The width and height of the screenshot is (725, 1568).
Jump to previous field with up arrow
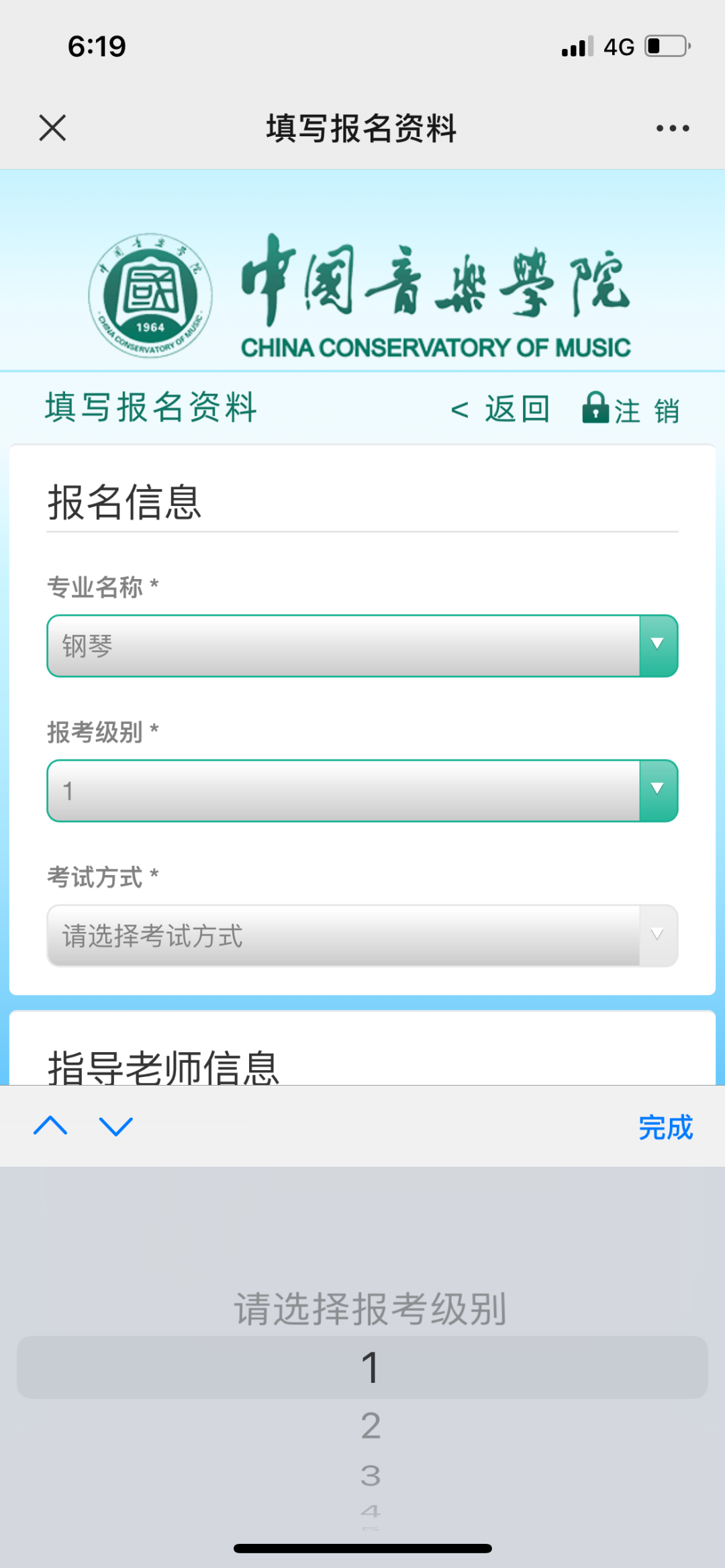pos(50,1126)
